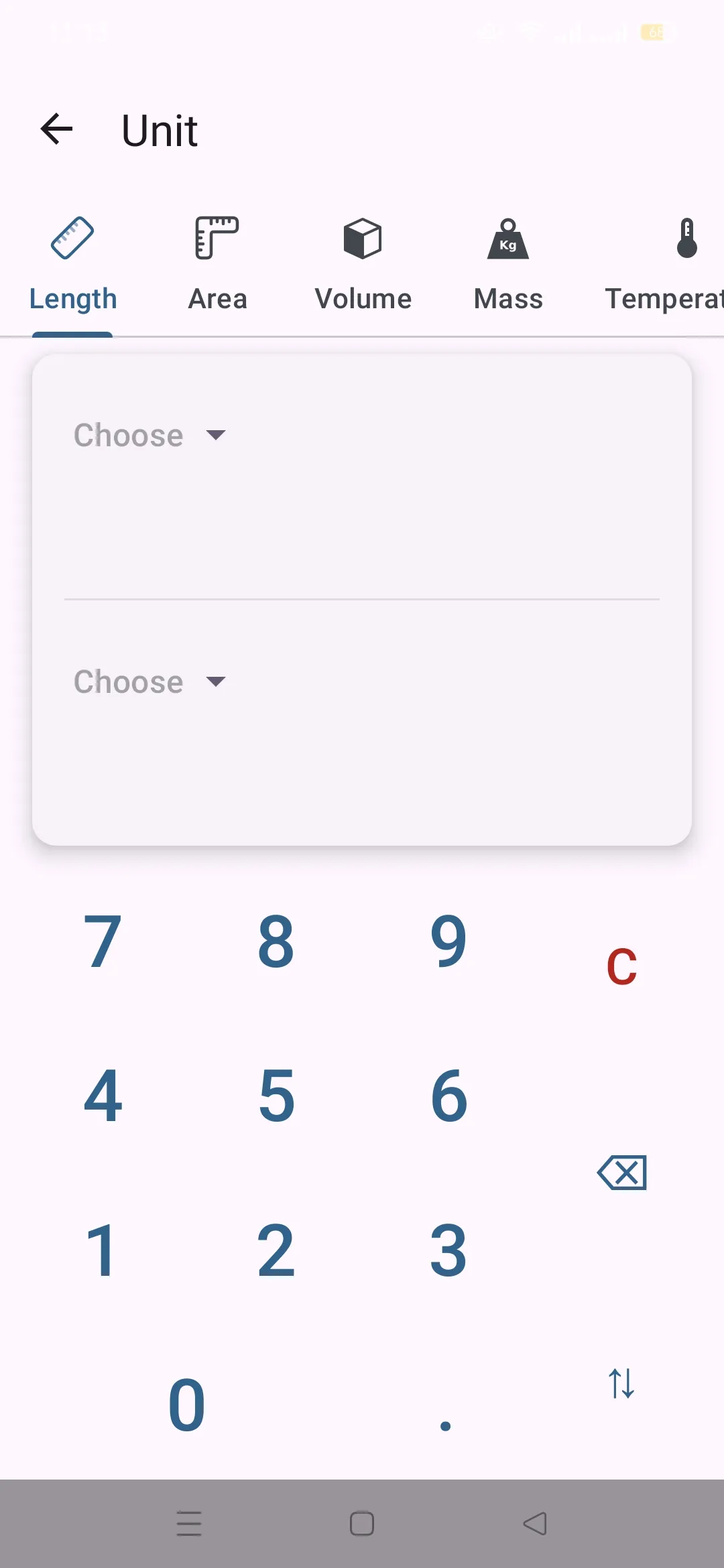Open the Area measurement icon

pos(217,237)
